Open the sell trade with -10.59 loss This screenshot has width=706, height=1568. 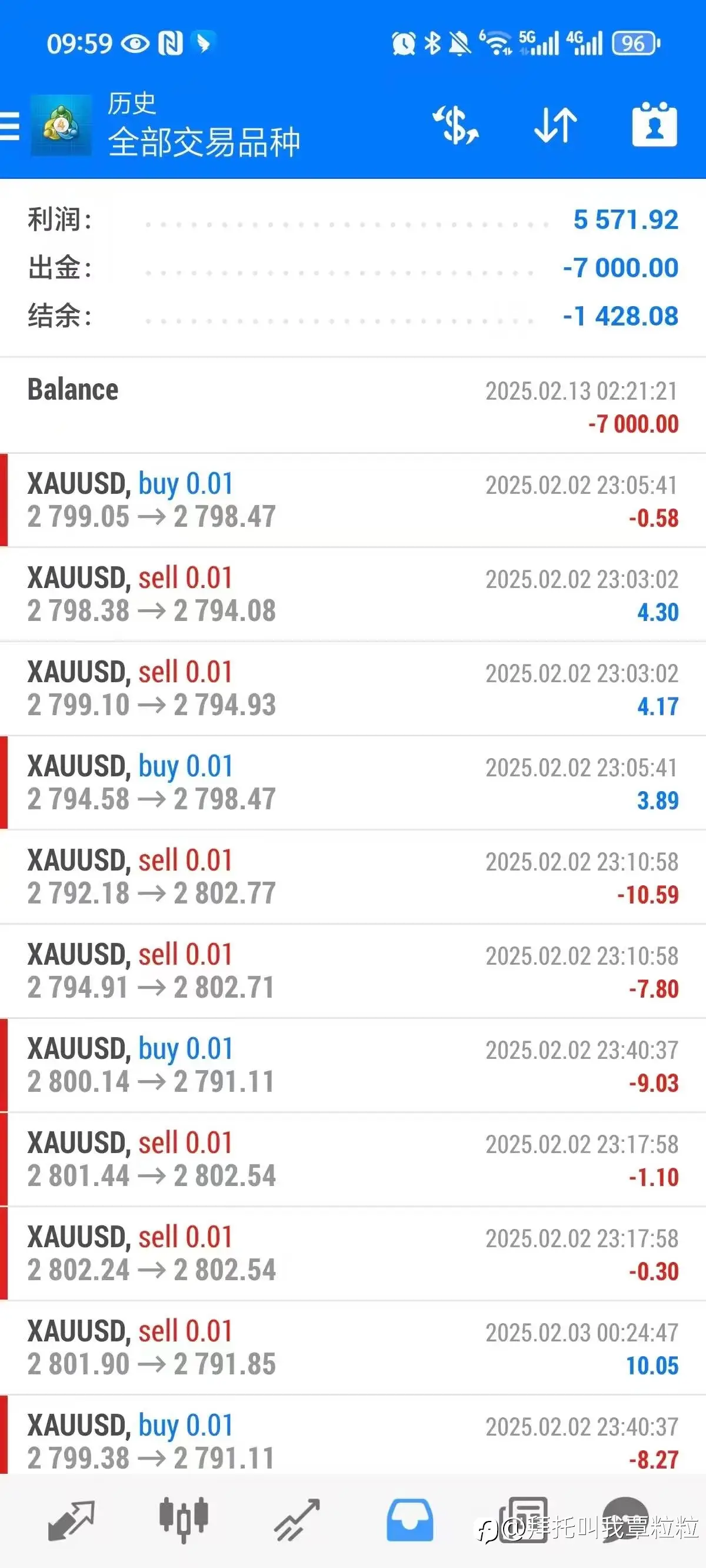point(353,876)
